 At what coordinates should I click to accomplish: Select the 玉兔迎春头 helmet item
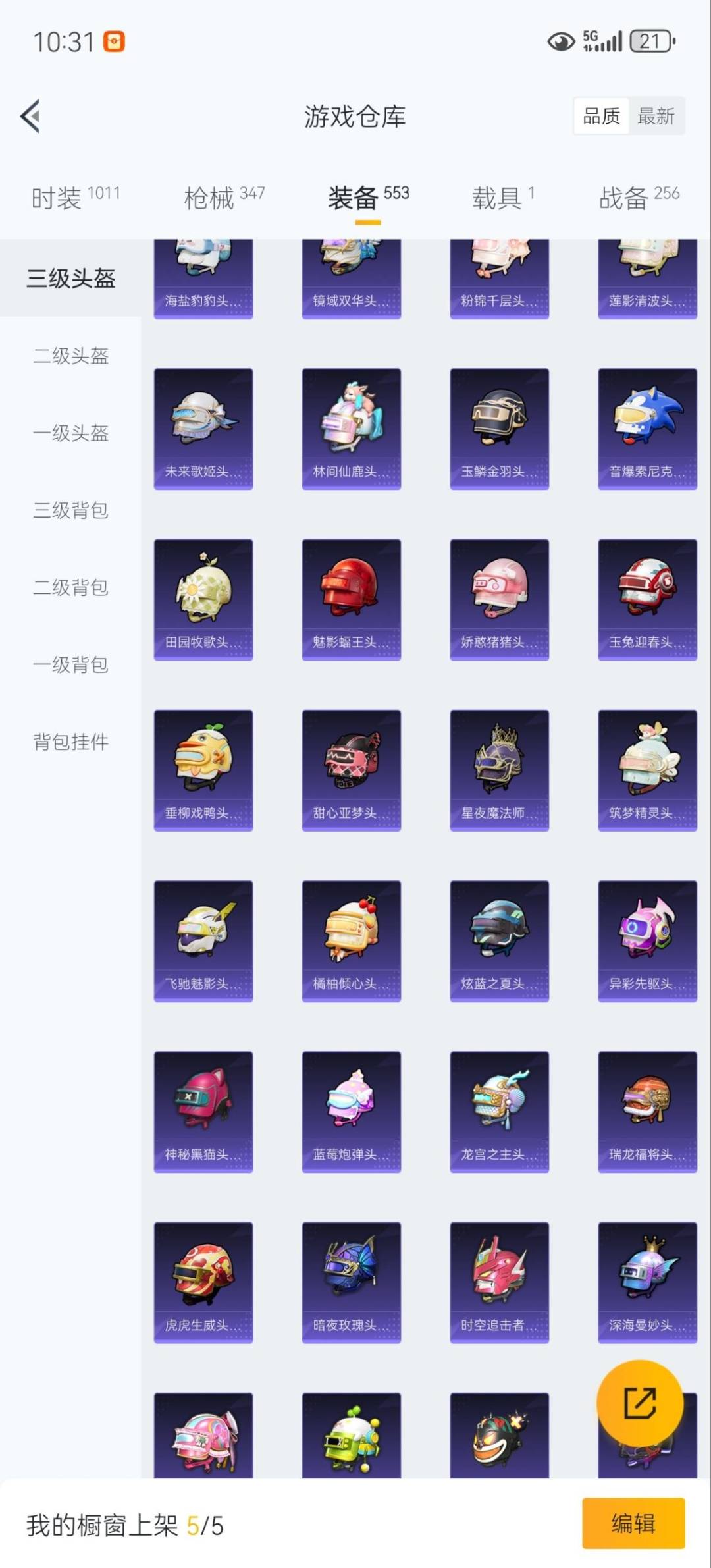pos(646,596)
